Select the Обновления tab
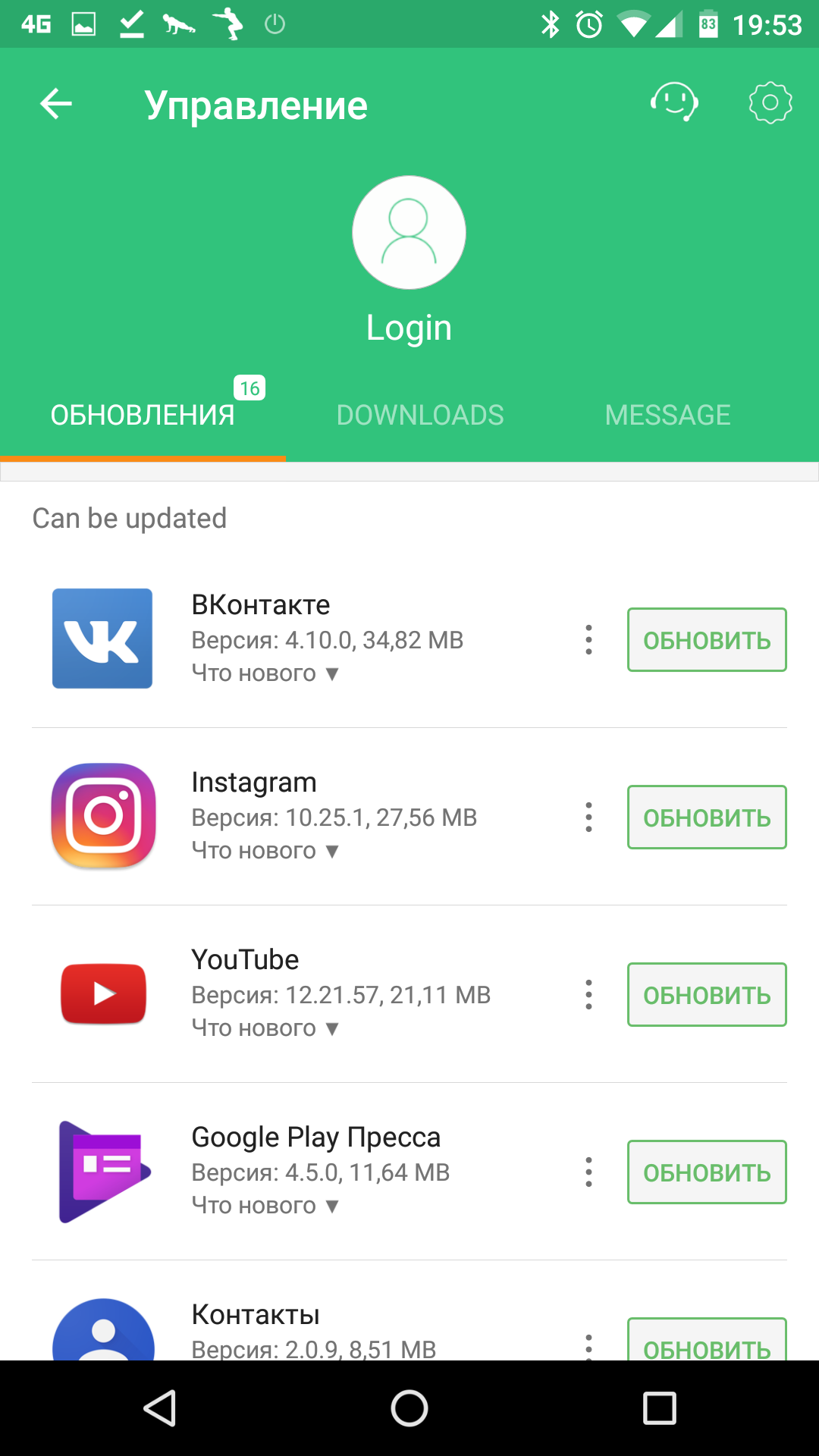This screenshot has width=819, height=1456. 143,415
